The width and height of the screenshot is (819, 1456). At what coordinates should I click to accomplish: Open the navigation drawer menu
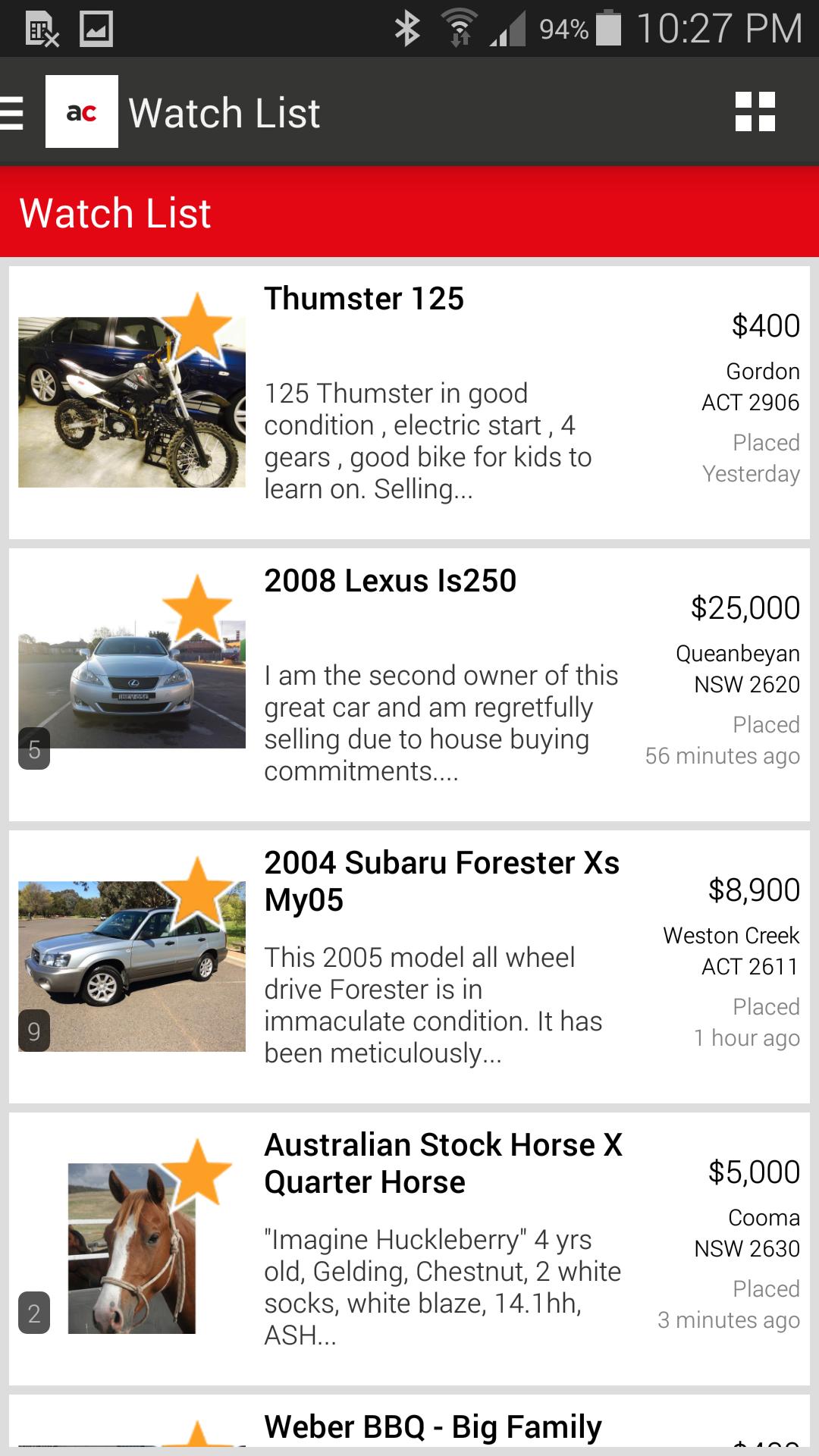click(11, 112)
